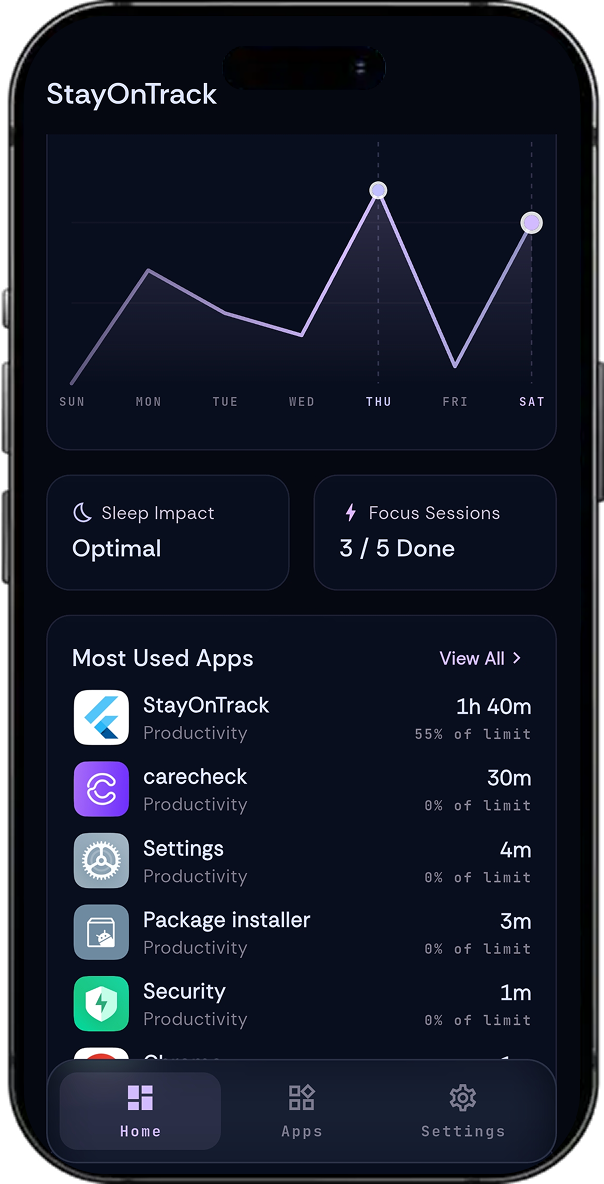Open the Sleep Impact card
This screenshot has height=1184, width=604.
click(x=168, y=532)
